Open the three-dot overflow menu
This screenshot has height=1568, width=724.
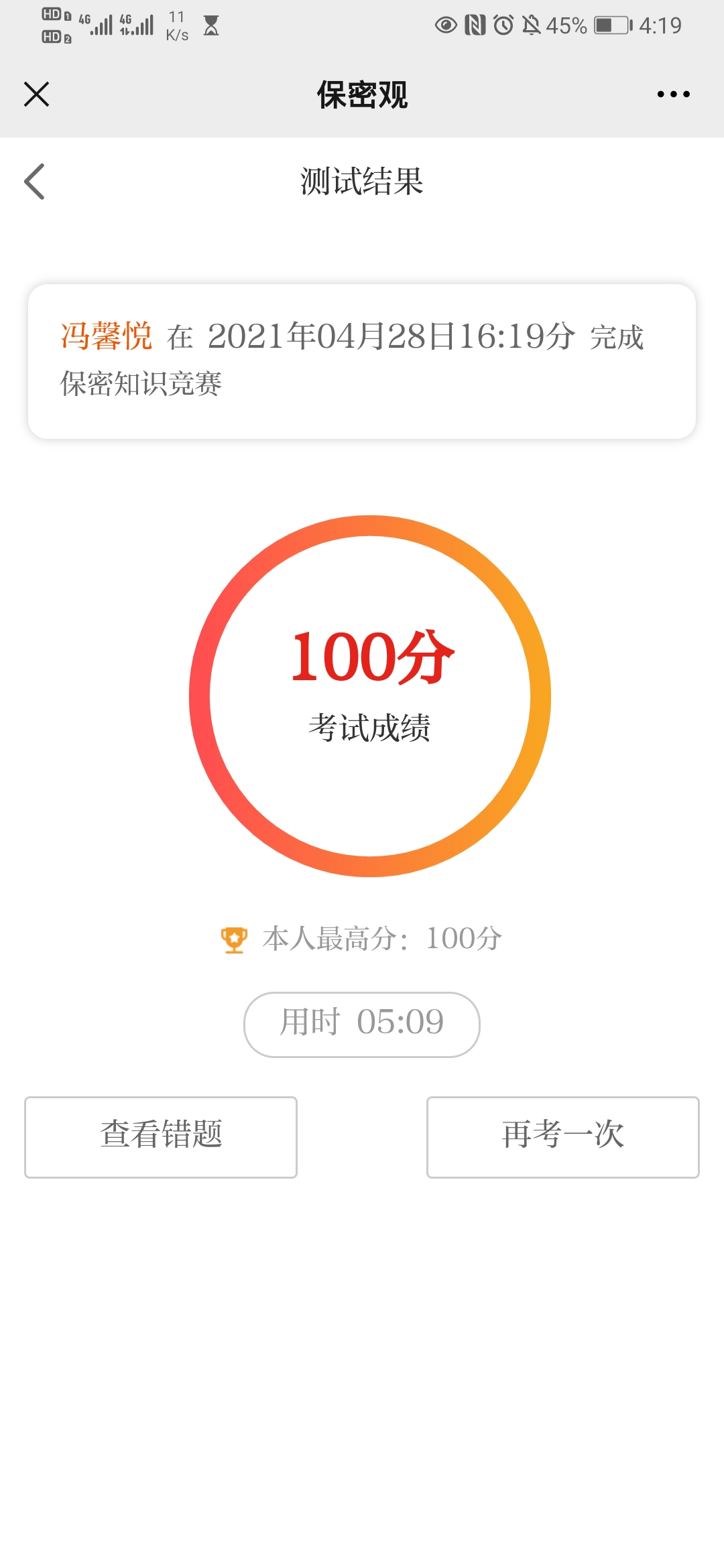point(673,94)
